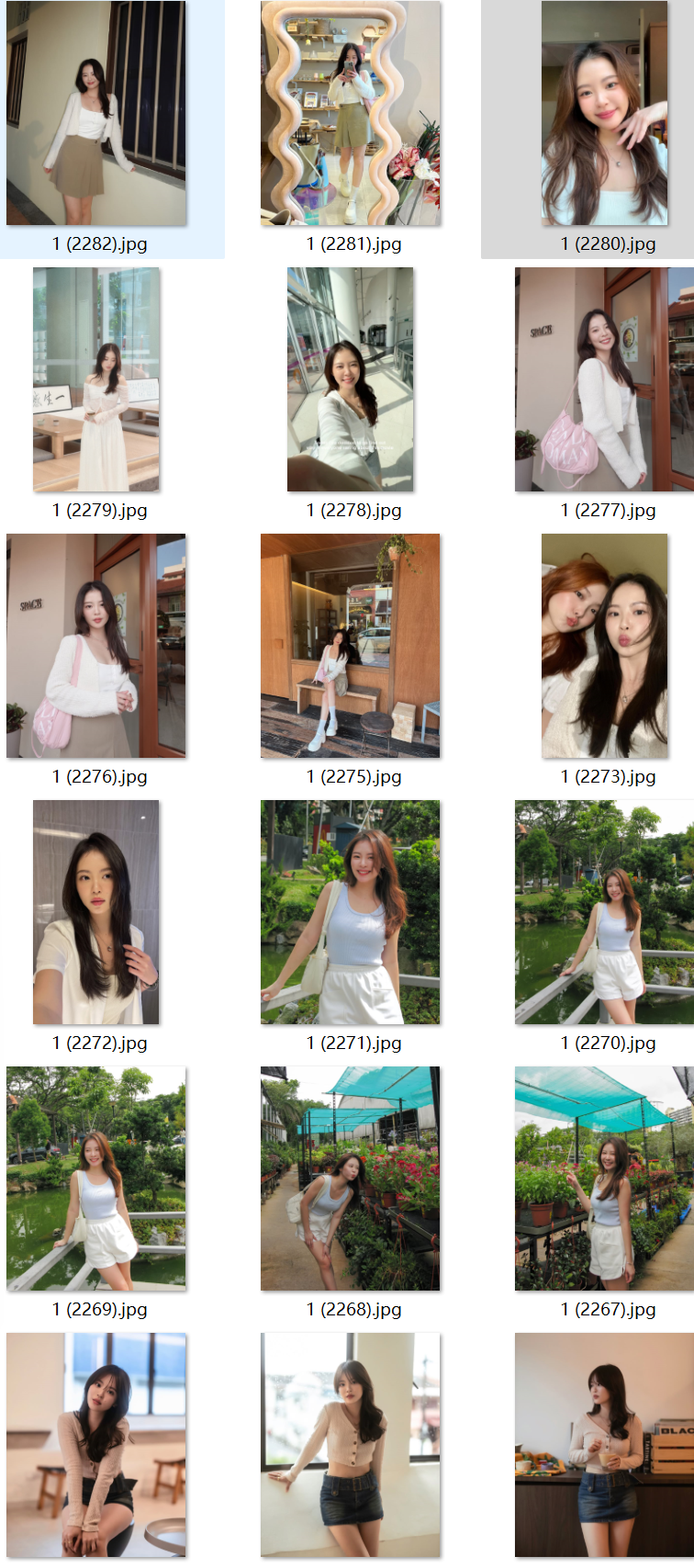Viewport: 694px width, 1568px height.
Task: Select file 1 (2279).jpg
Action: click(x=96, y=379)
